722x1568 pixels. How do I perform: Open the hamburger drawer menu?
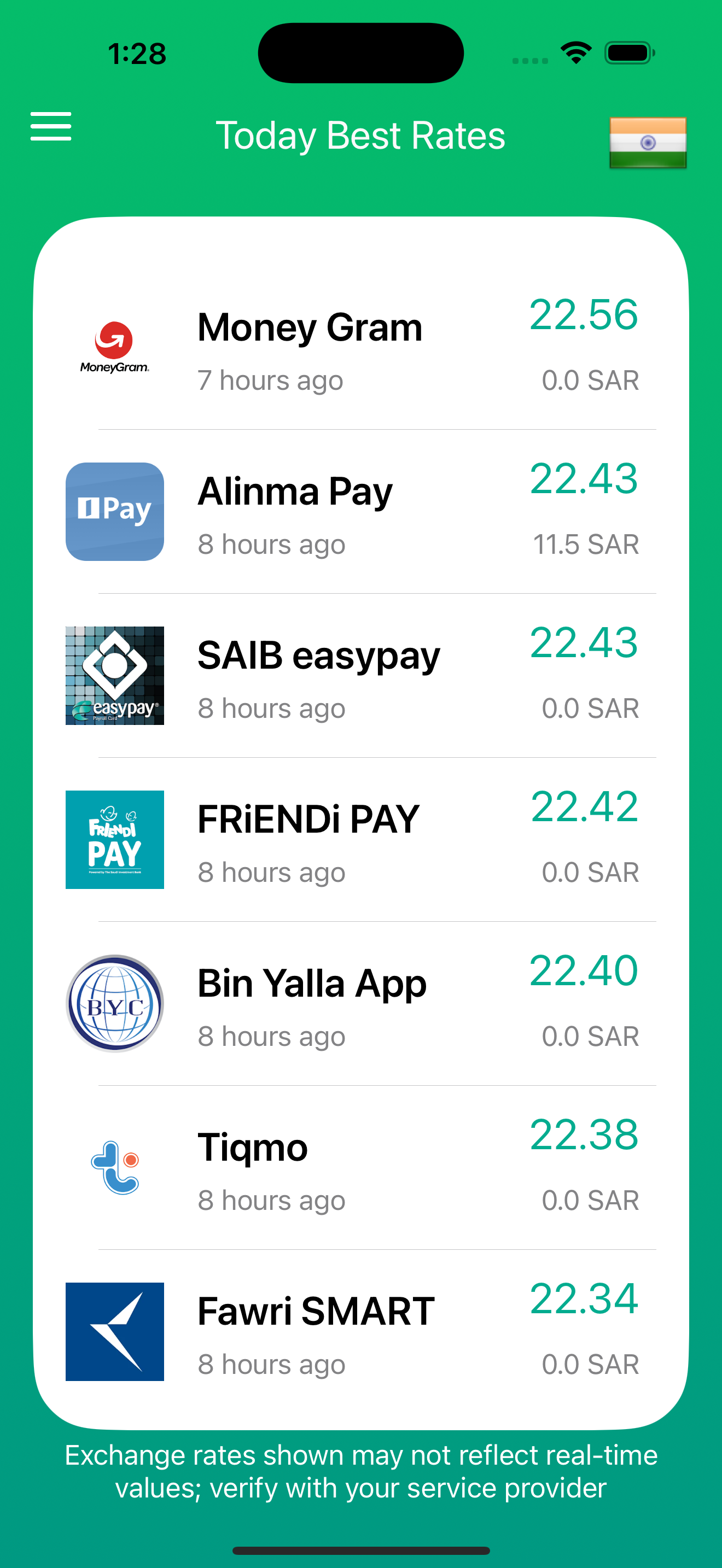coord(51,127)
